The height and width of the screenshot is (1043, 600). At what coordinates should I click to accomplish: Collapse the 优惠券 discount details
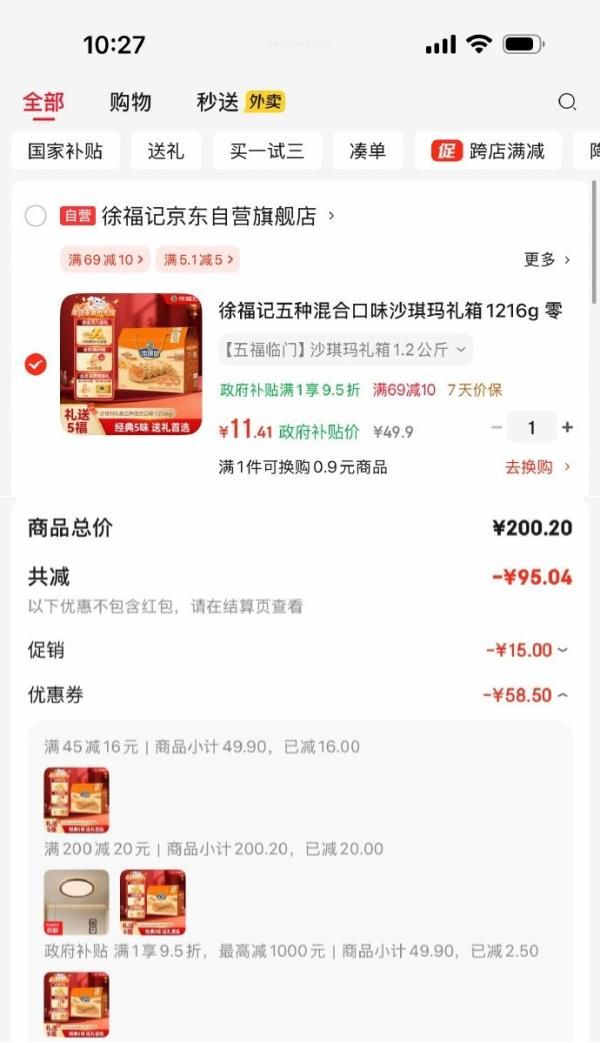pos(526,695)
